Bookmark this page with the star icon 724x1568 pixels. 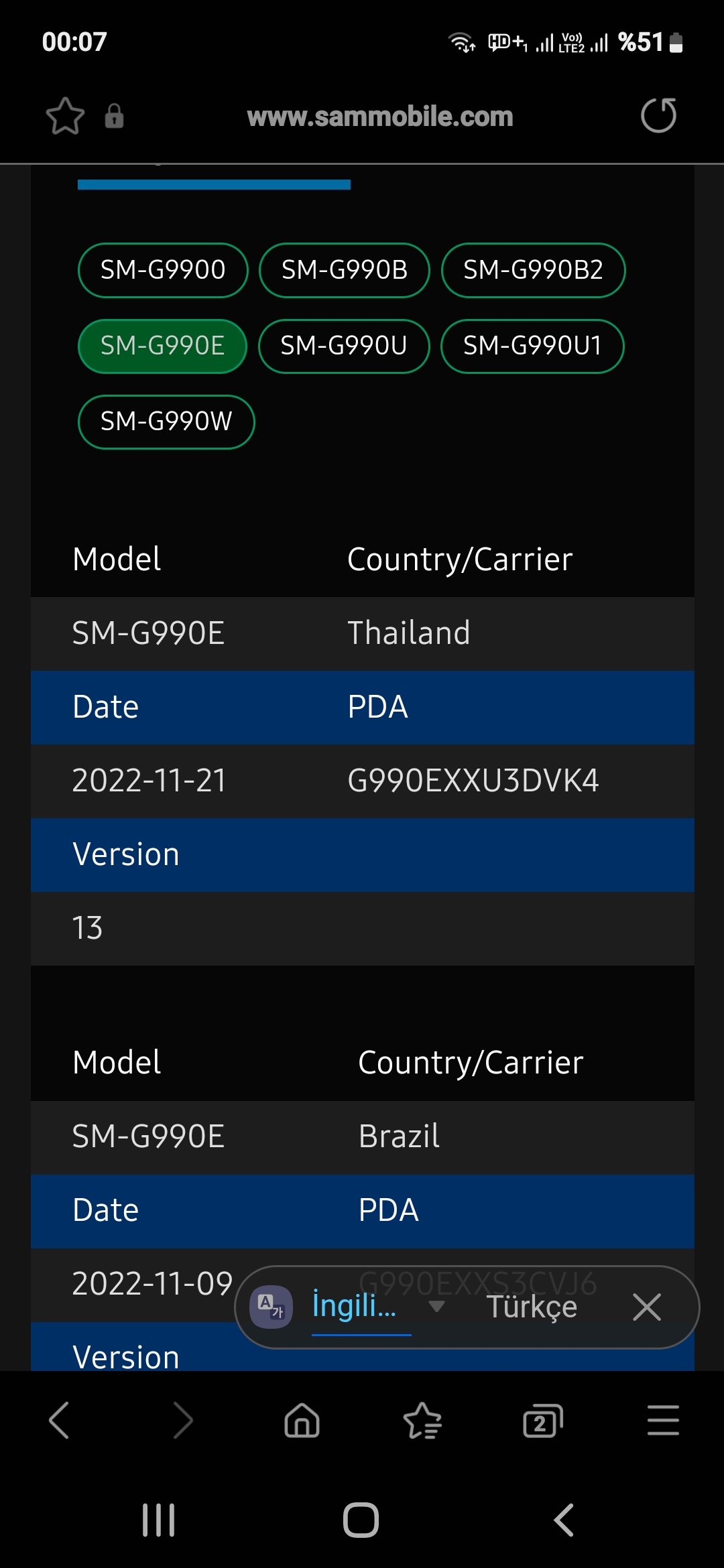click(x=65, y=116)
